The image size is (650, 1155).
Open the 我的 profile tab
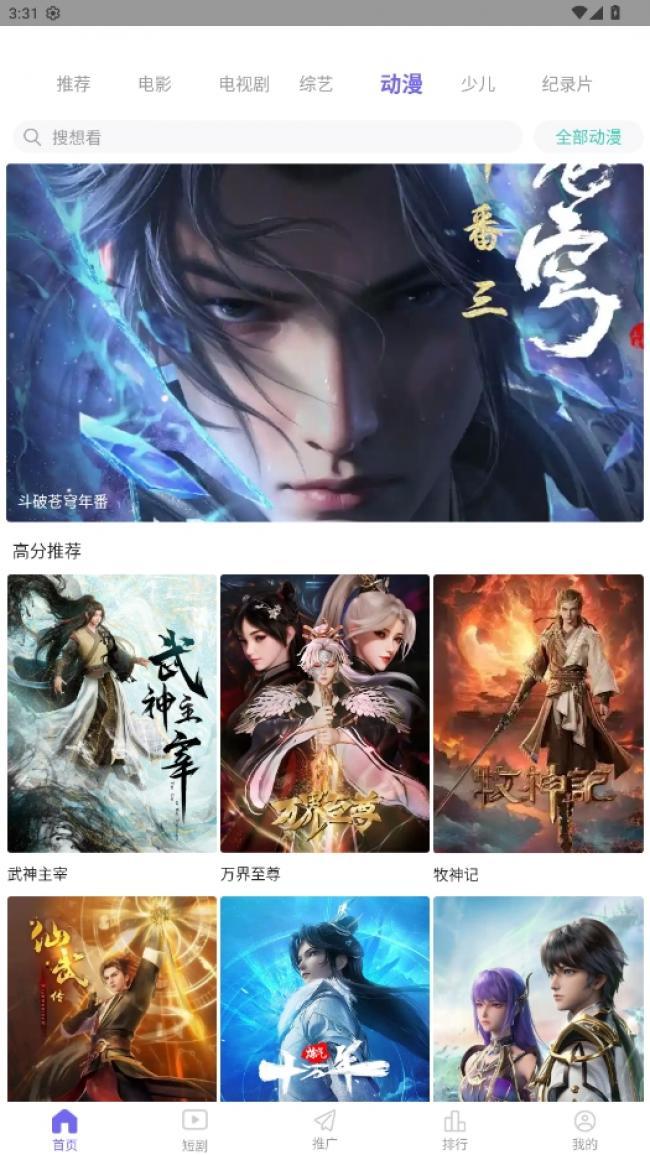584,1129
